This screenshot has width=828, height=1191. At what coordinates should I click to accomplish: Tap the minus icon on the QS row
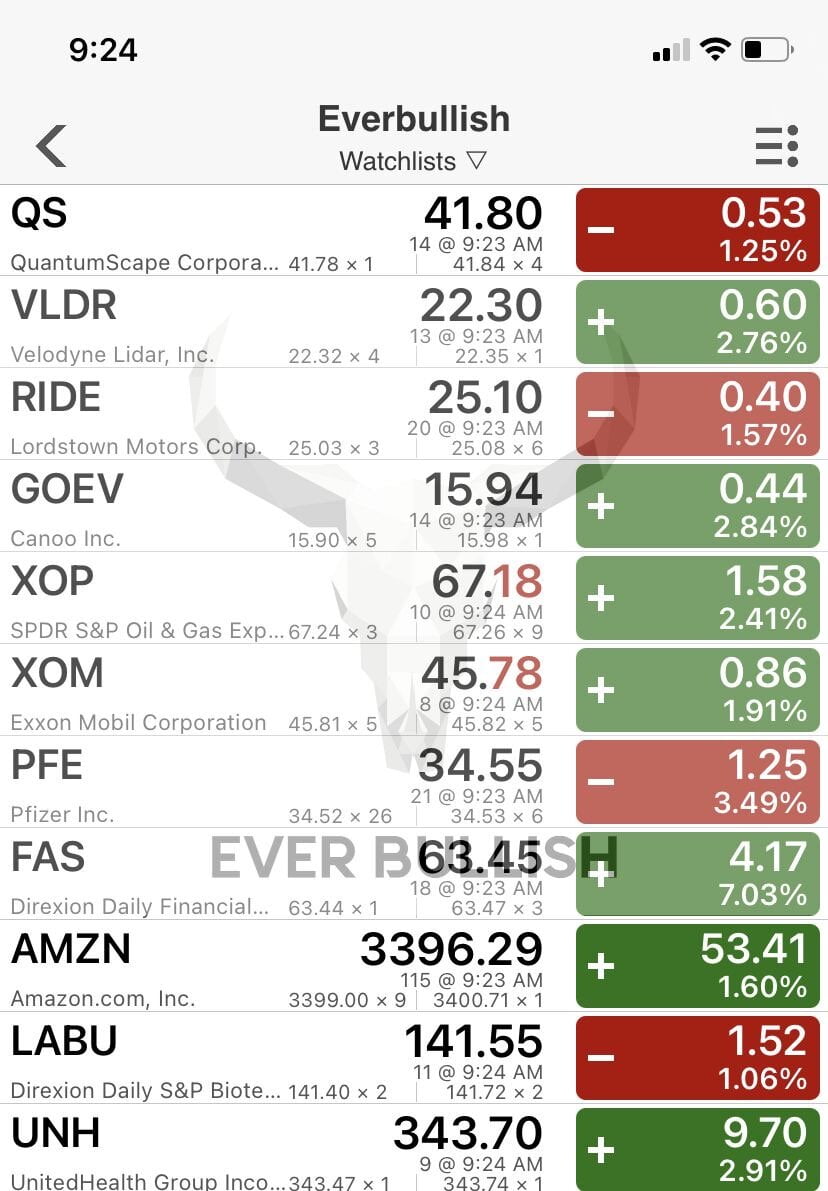pos(601,229)
